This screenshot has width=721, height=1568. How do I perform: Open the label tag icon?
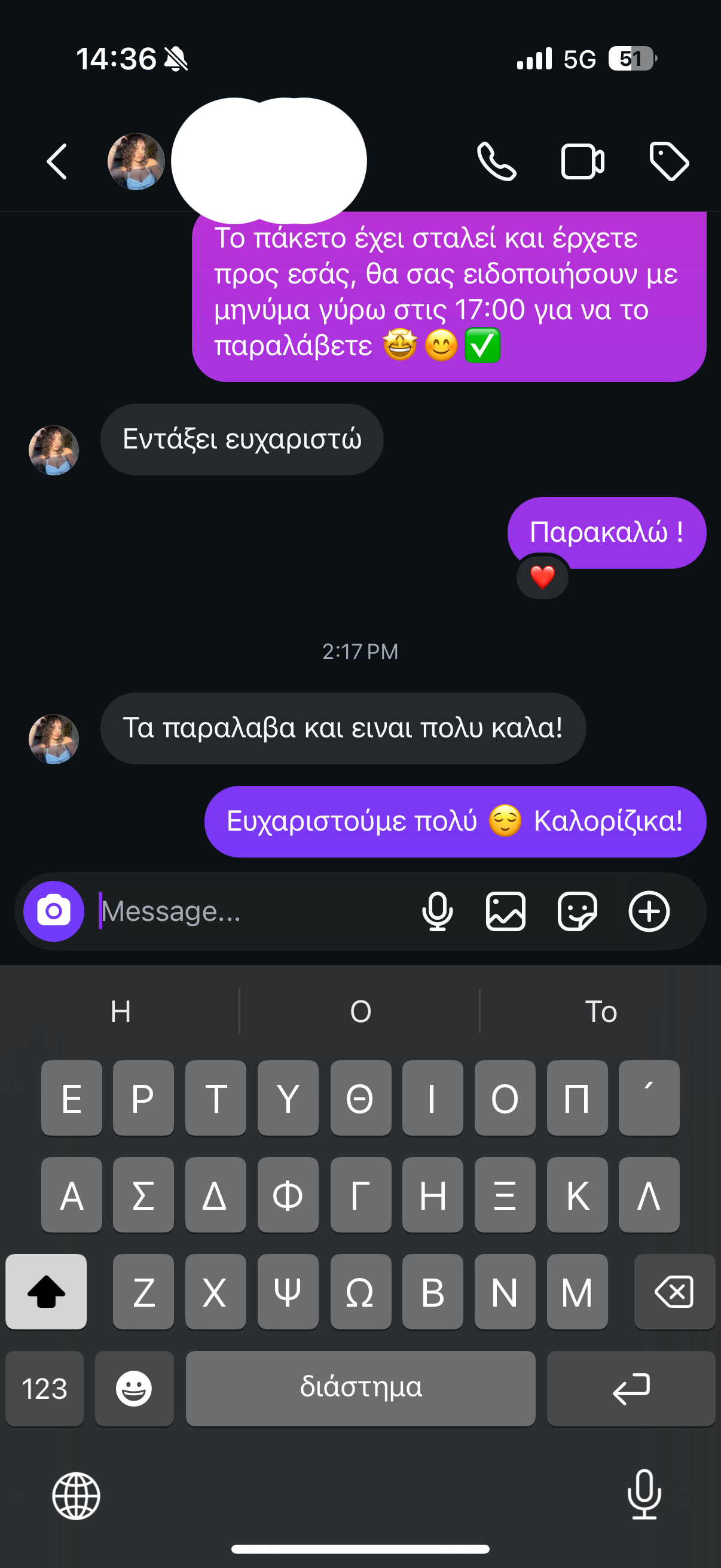[668, 162]
